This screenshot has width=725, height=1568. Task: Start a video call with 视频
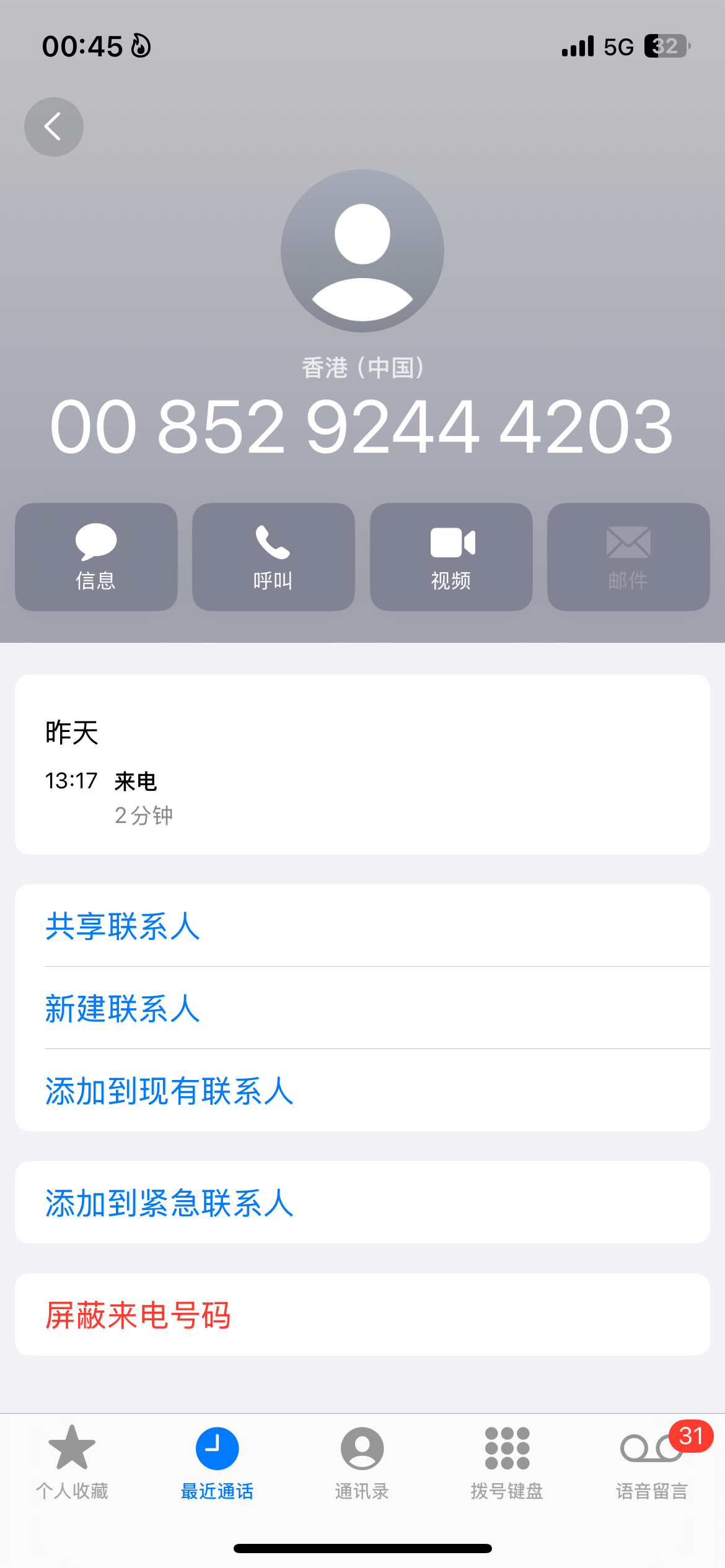(451, 557)
